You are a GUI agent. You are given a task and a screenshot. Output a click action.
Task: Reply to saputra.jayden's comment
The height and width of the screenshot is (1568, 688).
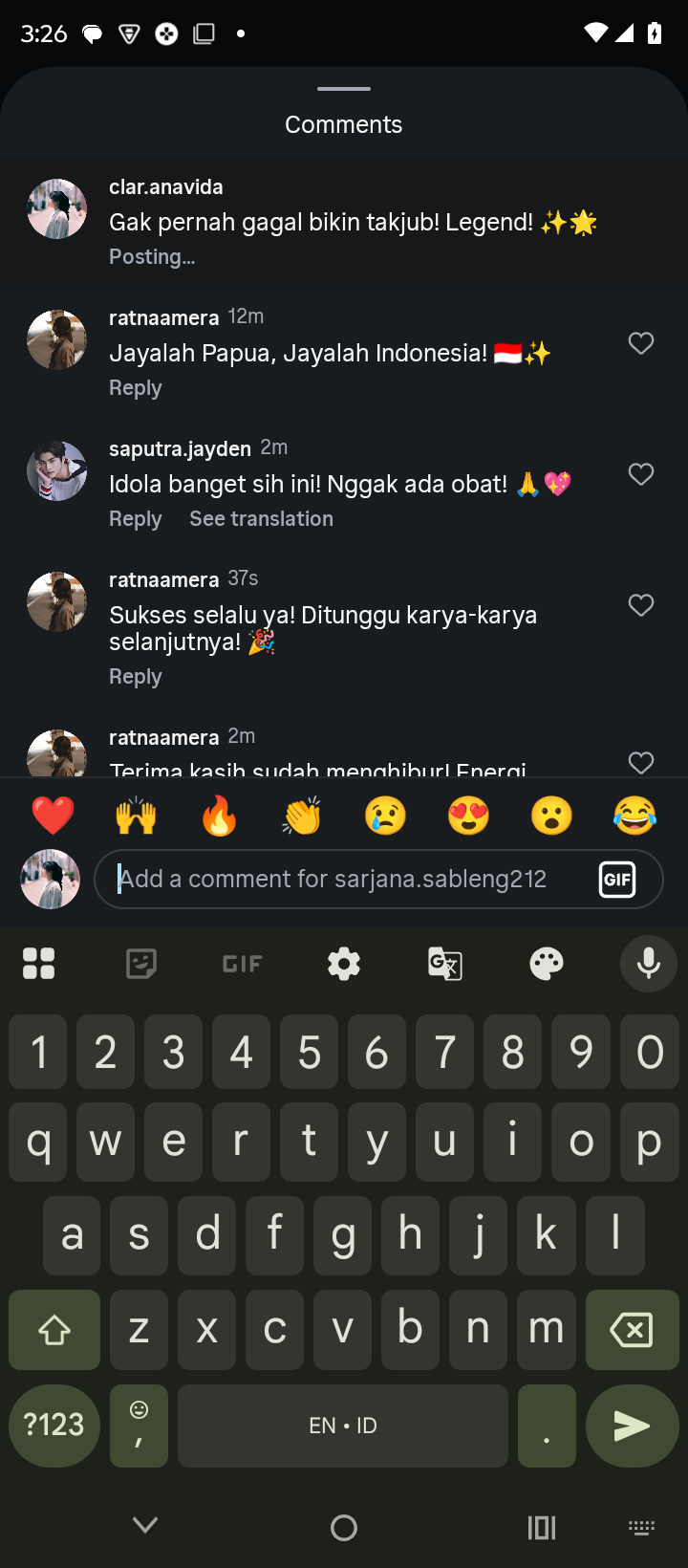pos(136,519)
